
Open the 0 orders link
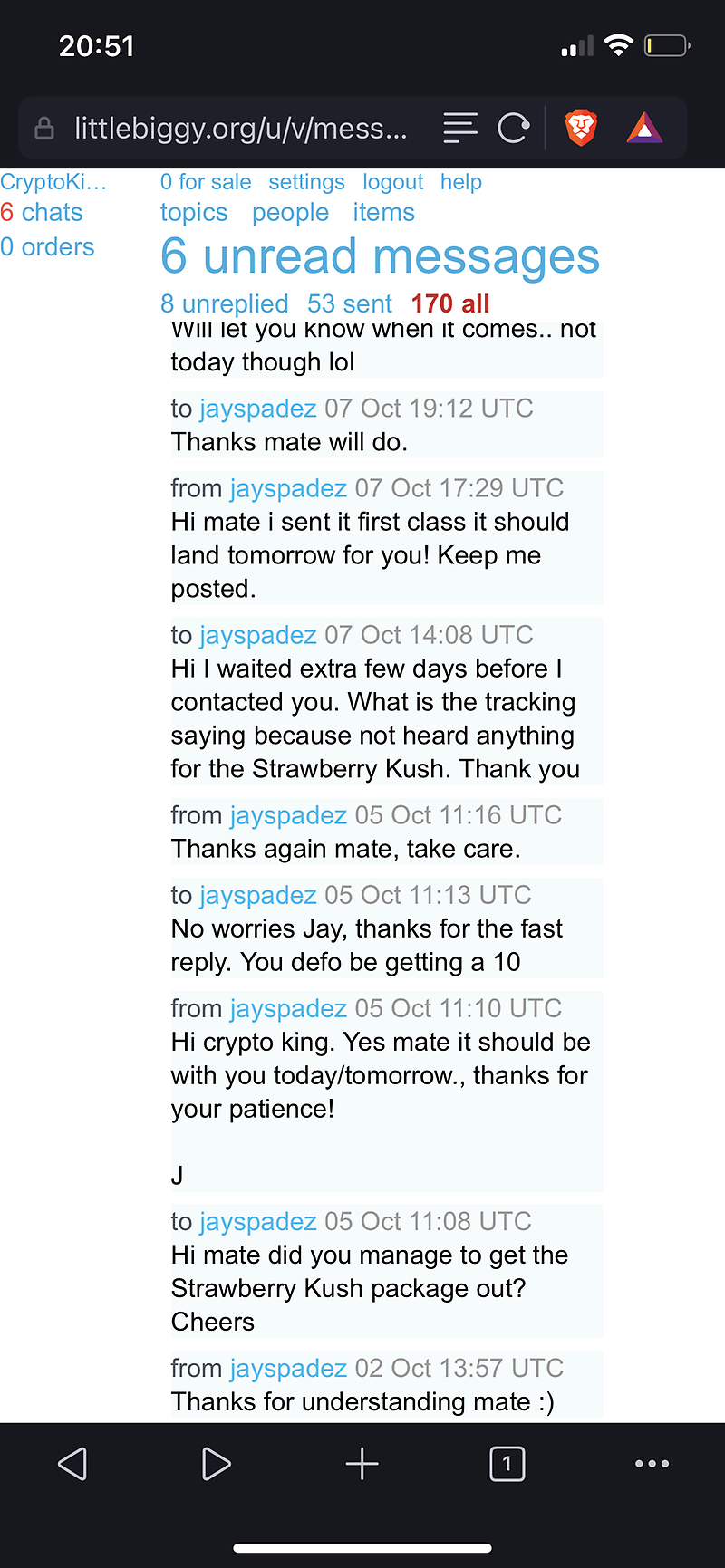pyautogui.click(x=47, y=246)
